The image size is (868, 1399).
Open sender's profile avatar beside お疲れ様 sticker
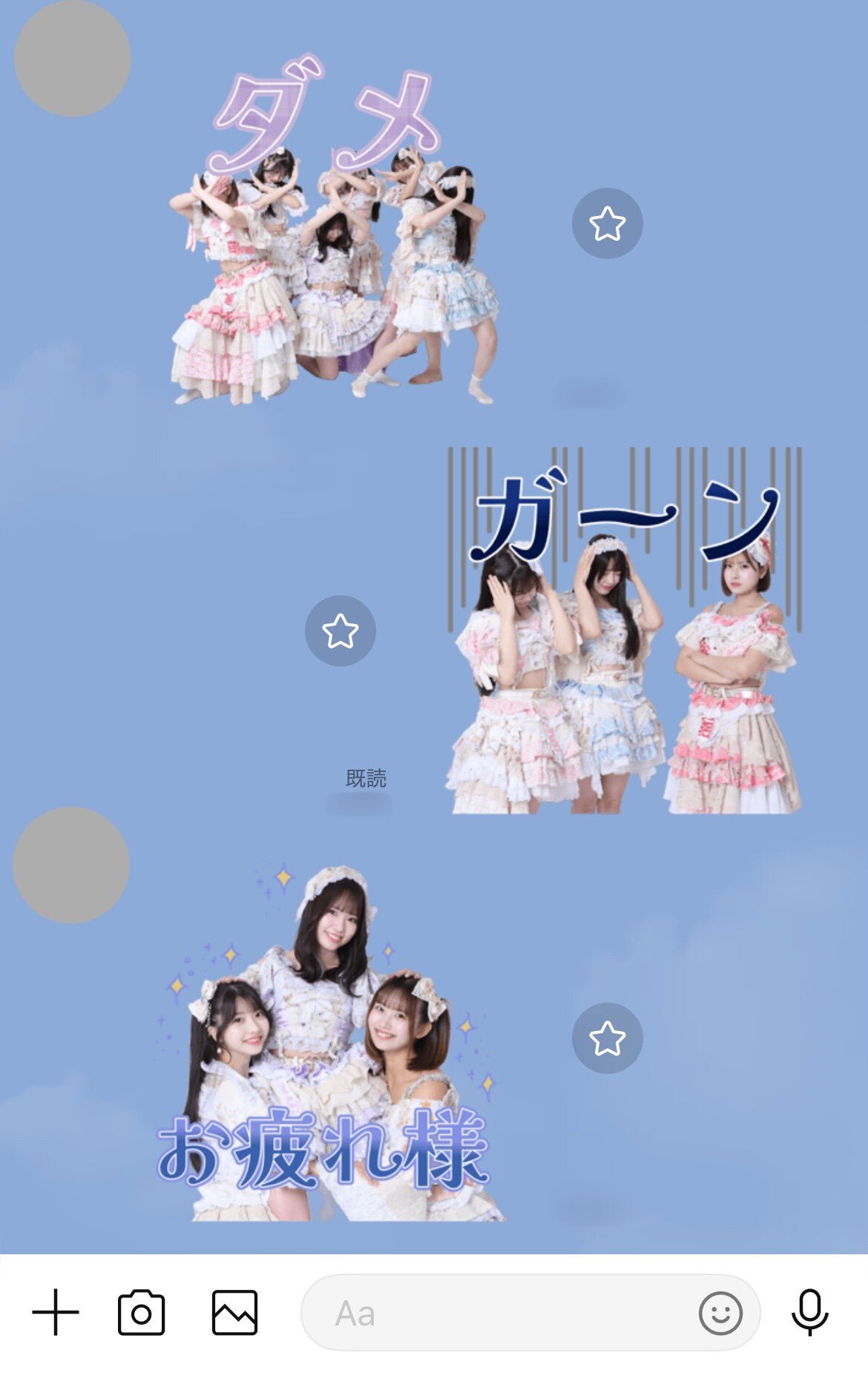click(71, 865)
